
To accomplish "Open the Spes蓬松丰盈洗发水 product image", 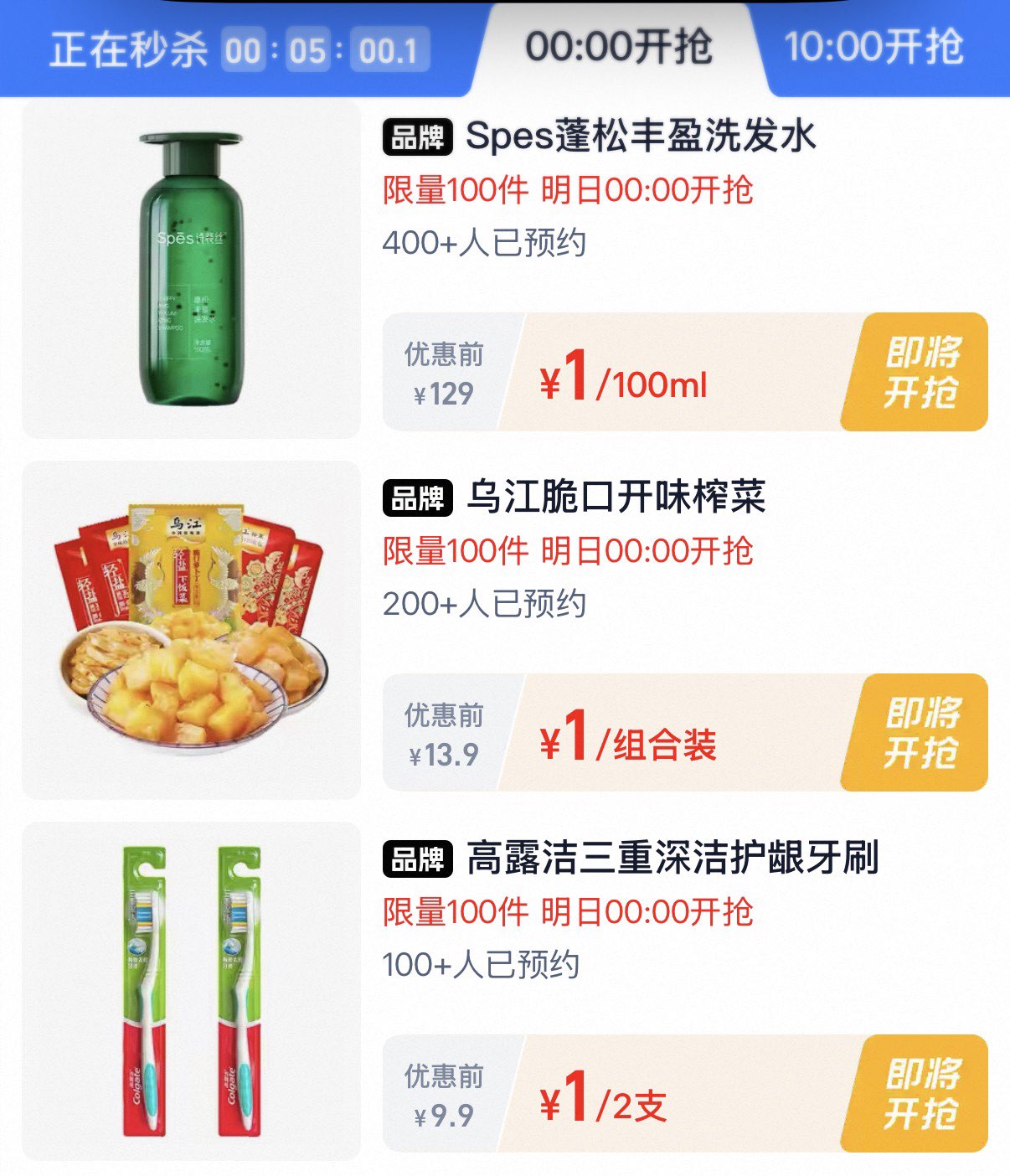I will (x=191, y=269).
